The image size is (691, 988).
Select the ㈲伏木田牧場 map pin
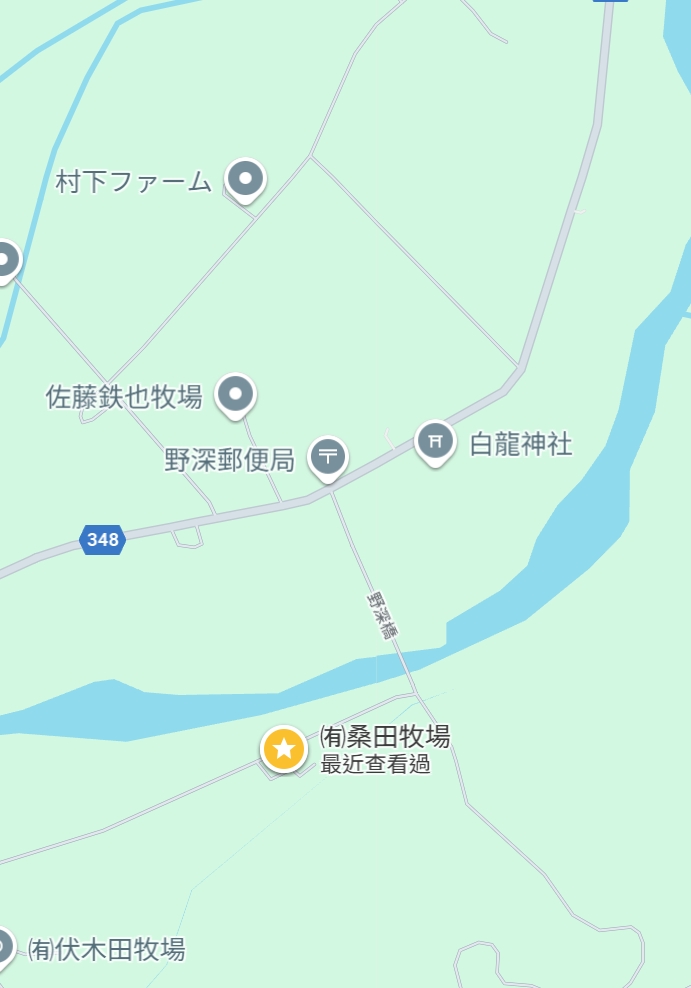pos(4,946)
